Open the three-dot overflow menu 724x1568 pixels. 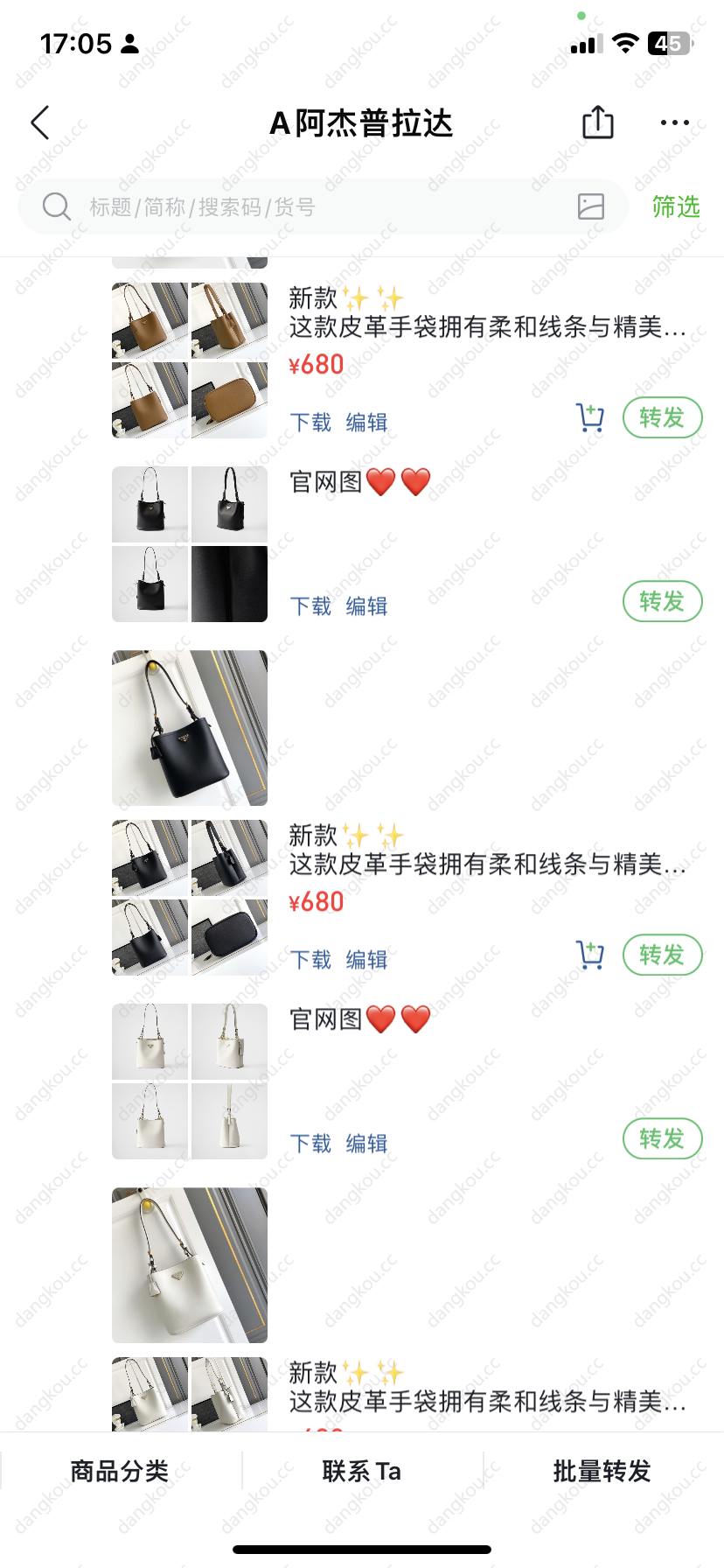coord(674,122)
